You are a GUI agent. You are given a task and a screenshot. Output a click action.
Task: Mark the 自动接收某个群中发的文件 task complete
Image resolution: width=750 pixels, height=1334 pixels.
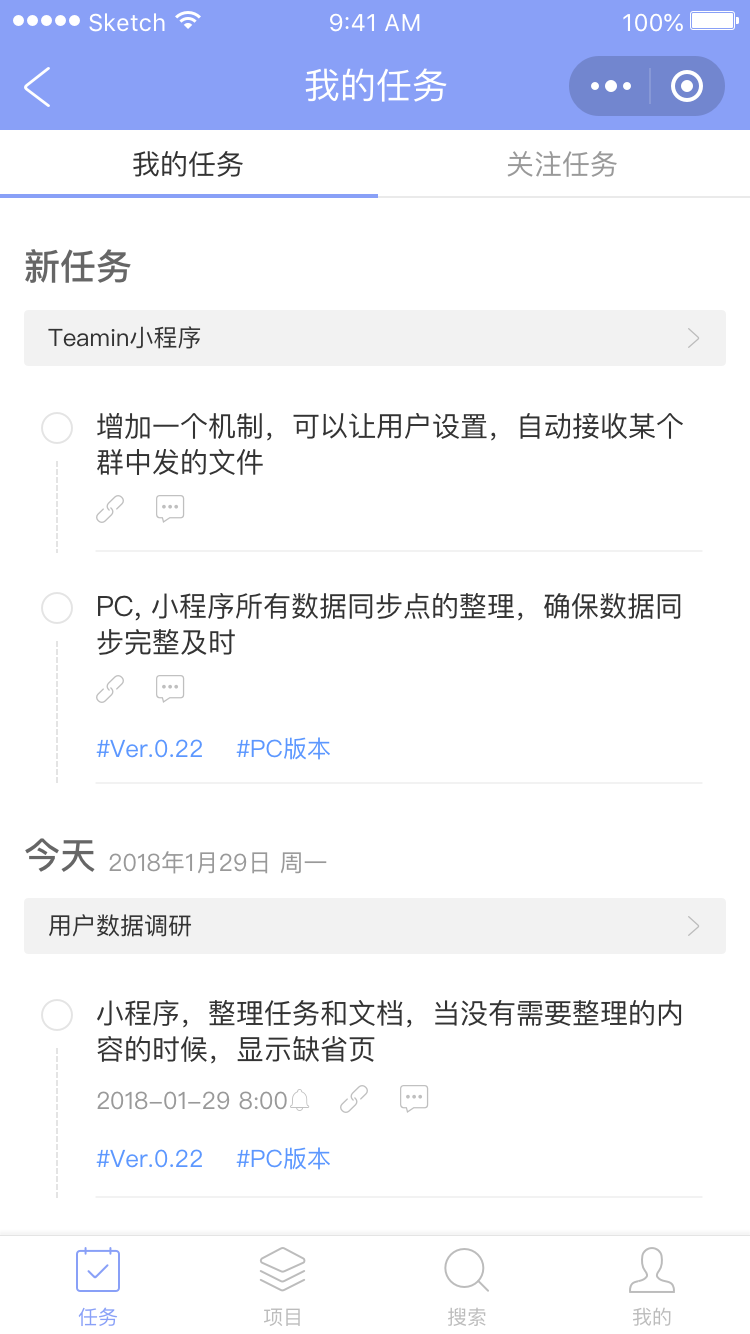point(57,428)
